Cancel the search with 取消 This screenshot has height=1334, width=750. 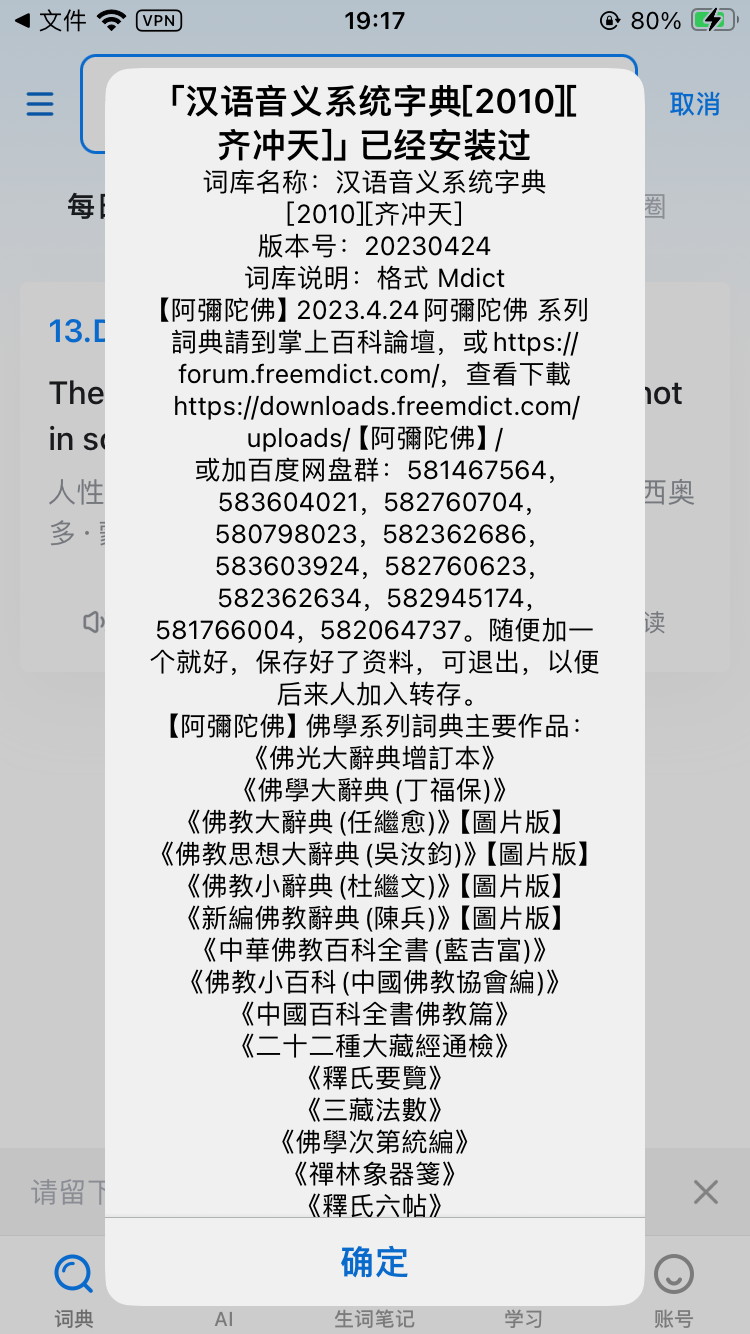(x=695, y=104)
